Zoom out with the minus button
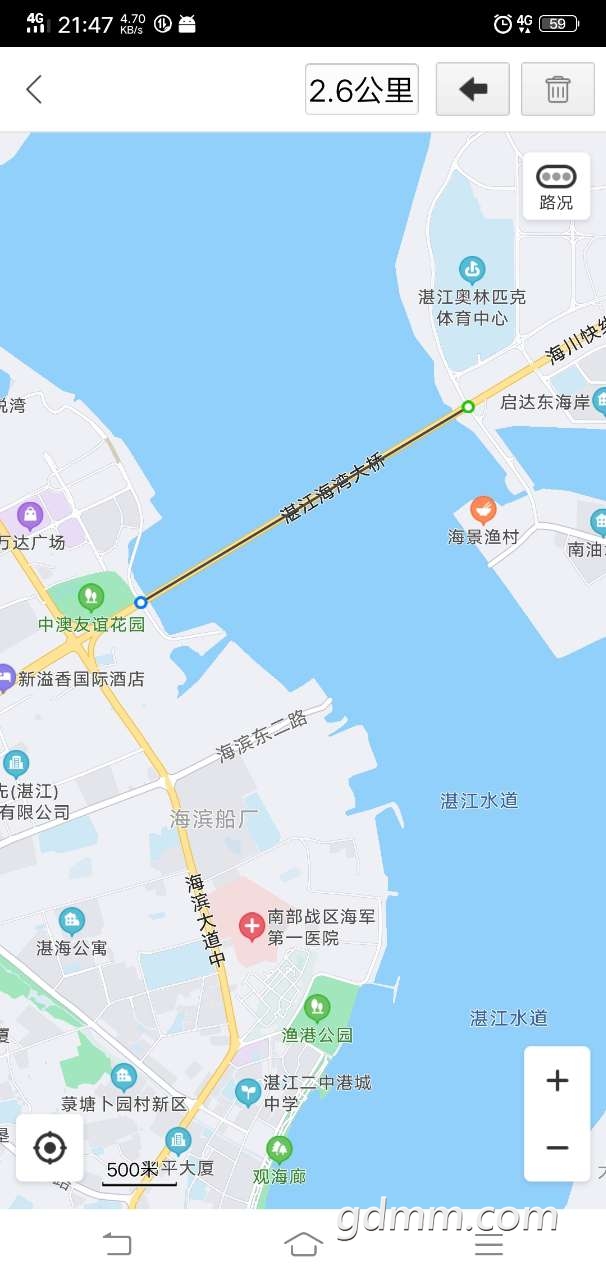 [557, 1147]
